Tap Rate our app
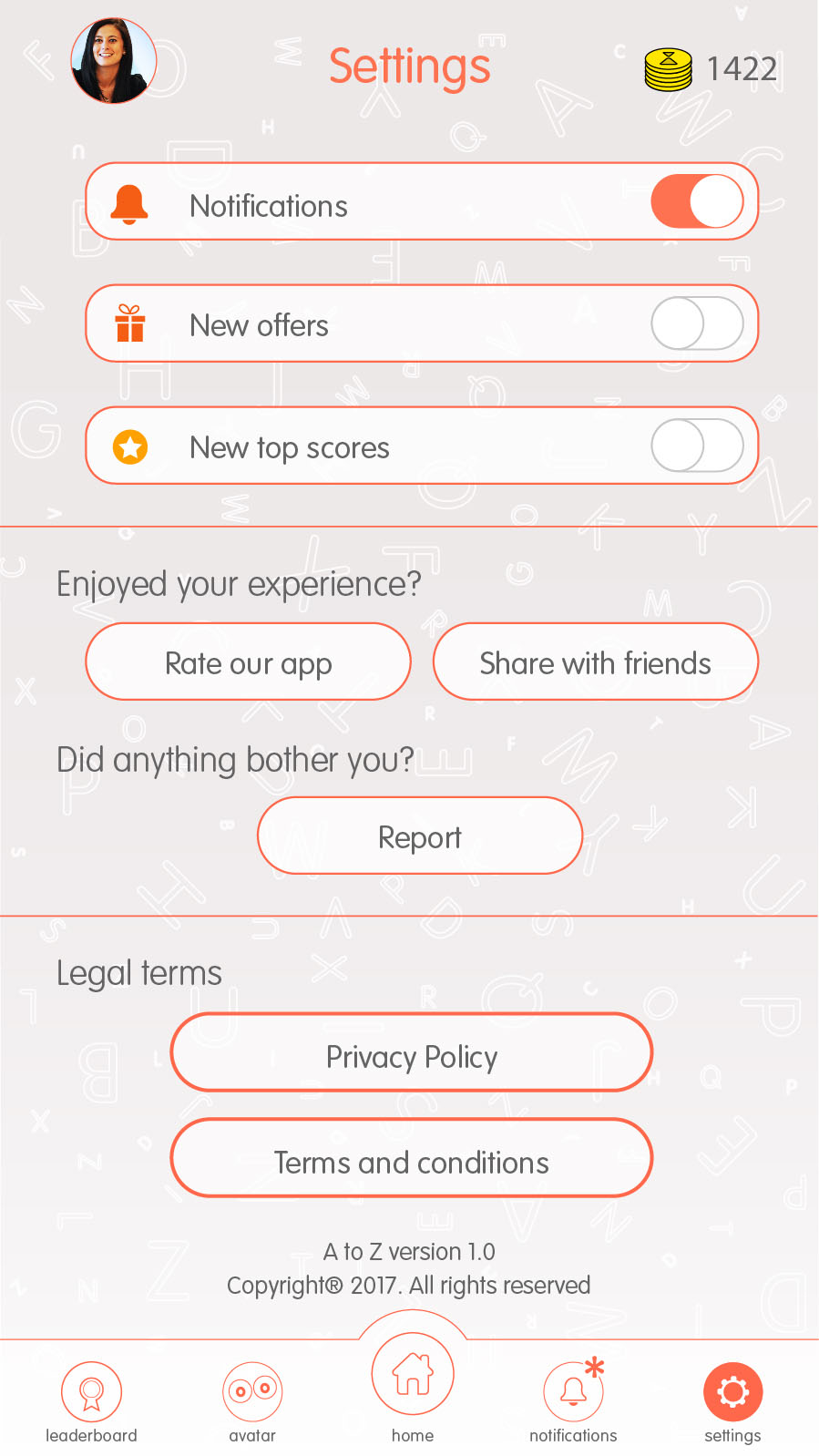 tap(248, 662)
